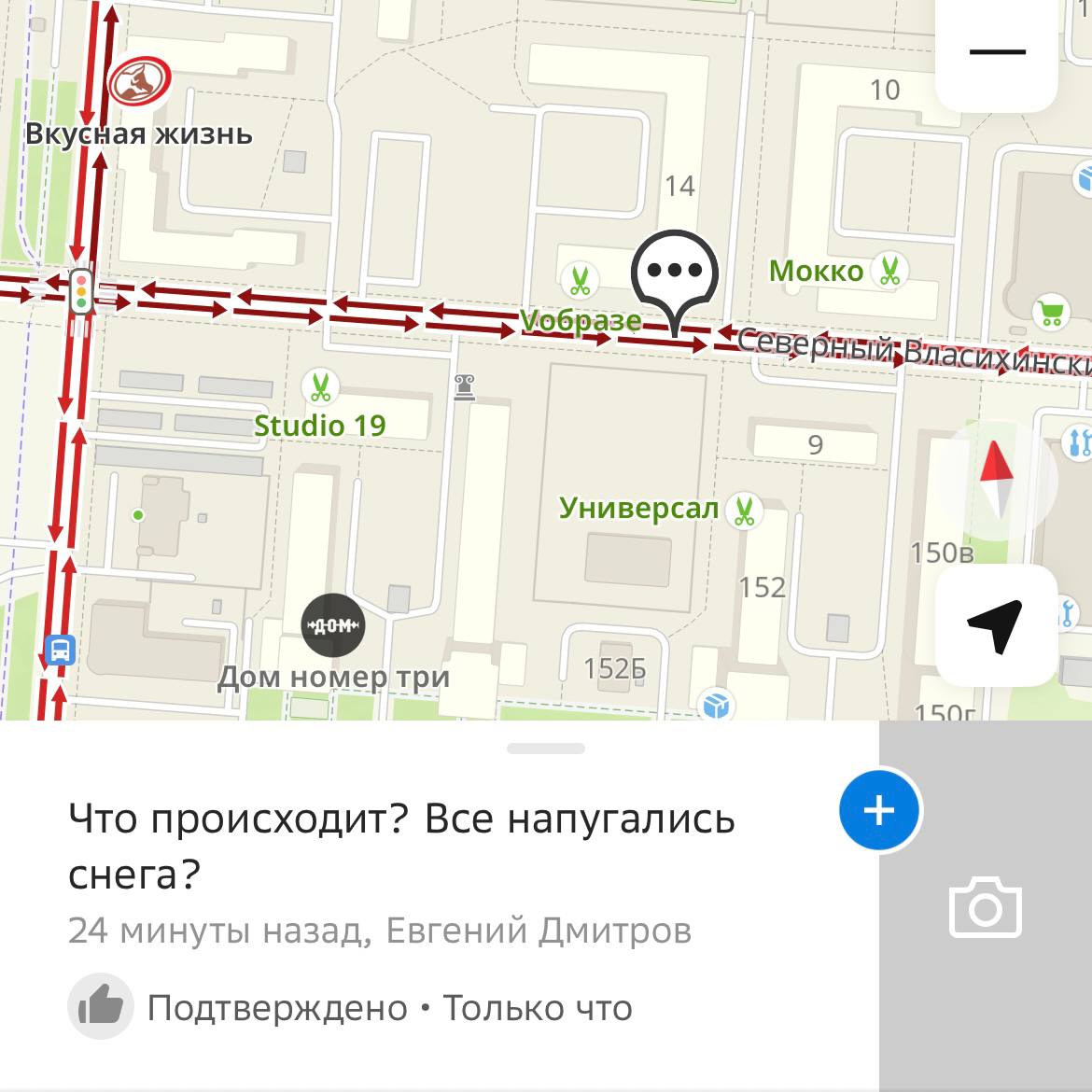Screen dimensions: 1092x1092
Task: Tap the traffic light marker
Action: pos(81,290)
